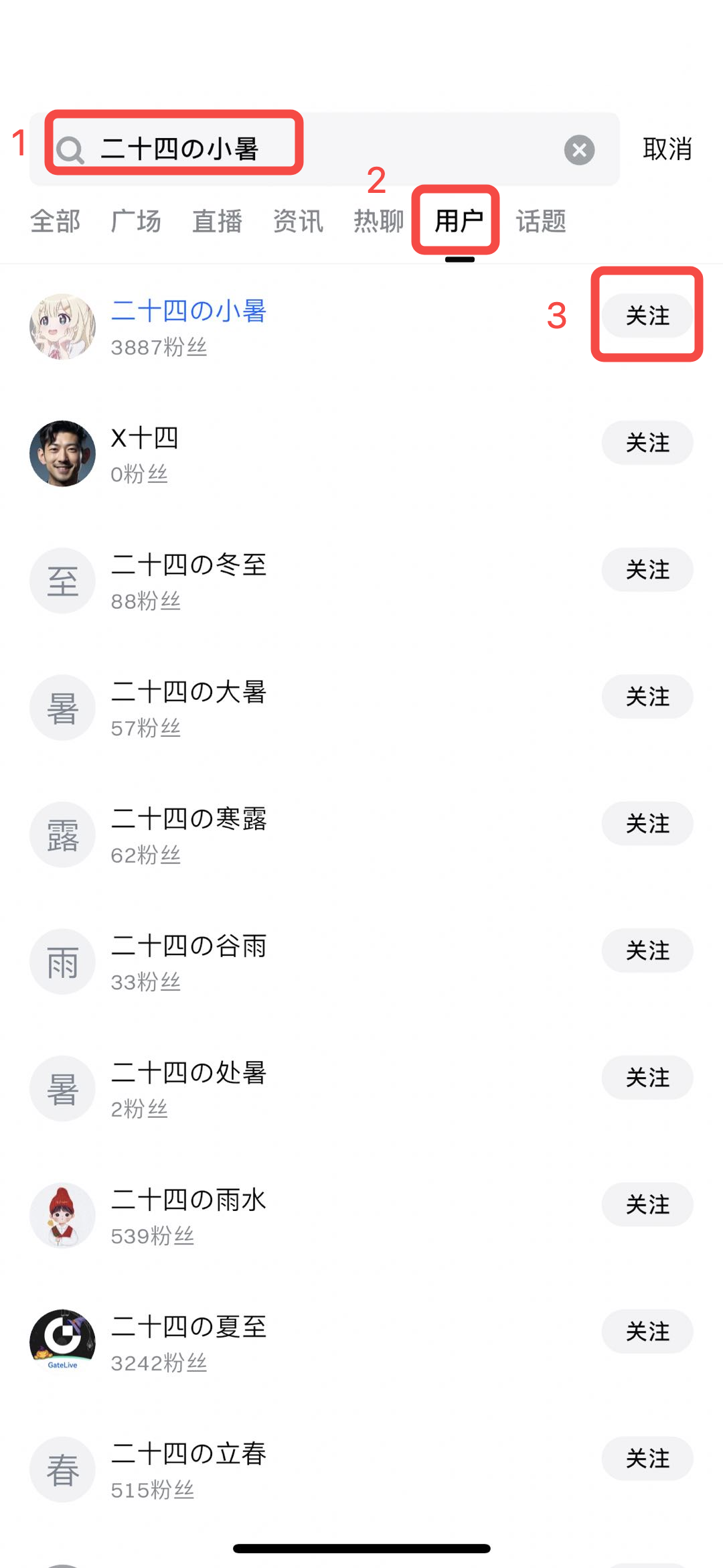
Task: Open the profile of 二十四の小暑
Action: [188, 311]
